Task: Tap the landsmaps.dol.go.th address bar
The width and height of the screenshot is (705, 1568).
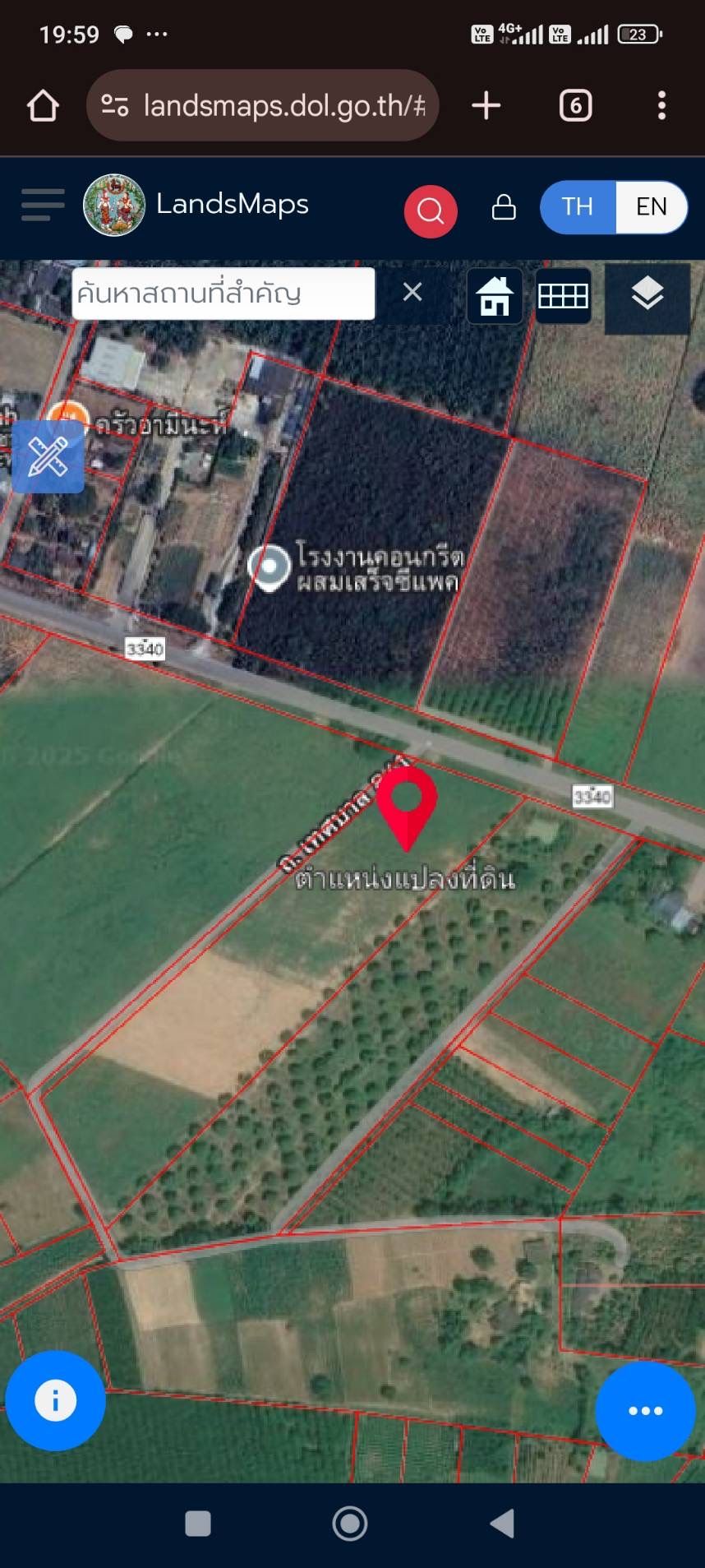Action: coord(262,105)
